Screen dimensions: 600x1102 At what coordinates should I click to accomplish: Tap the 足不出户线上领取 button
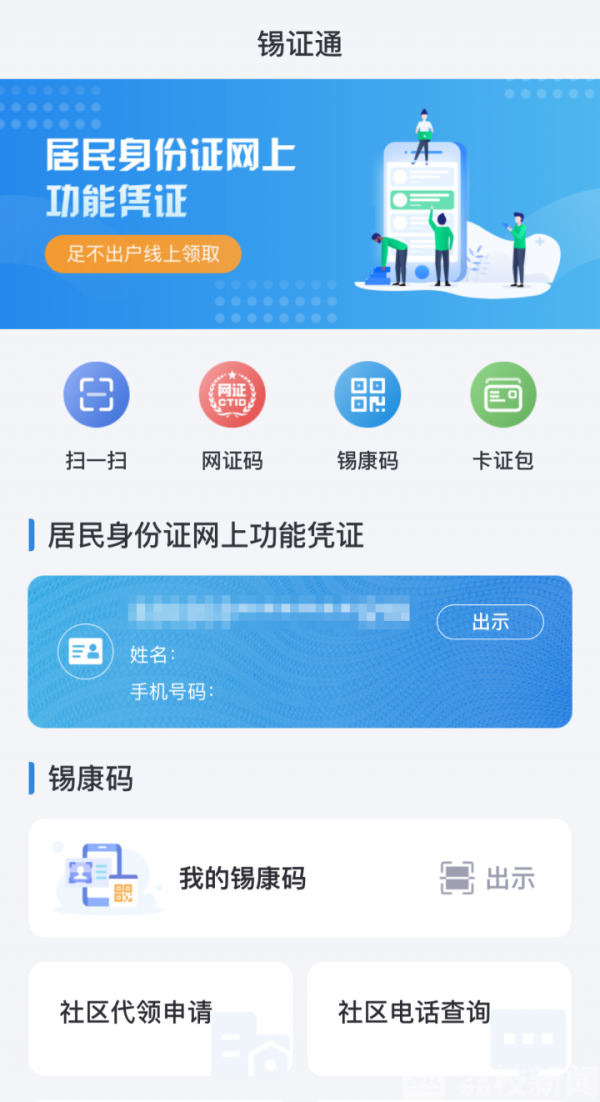pos(143,254)
